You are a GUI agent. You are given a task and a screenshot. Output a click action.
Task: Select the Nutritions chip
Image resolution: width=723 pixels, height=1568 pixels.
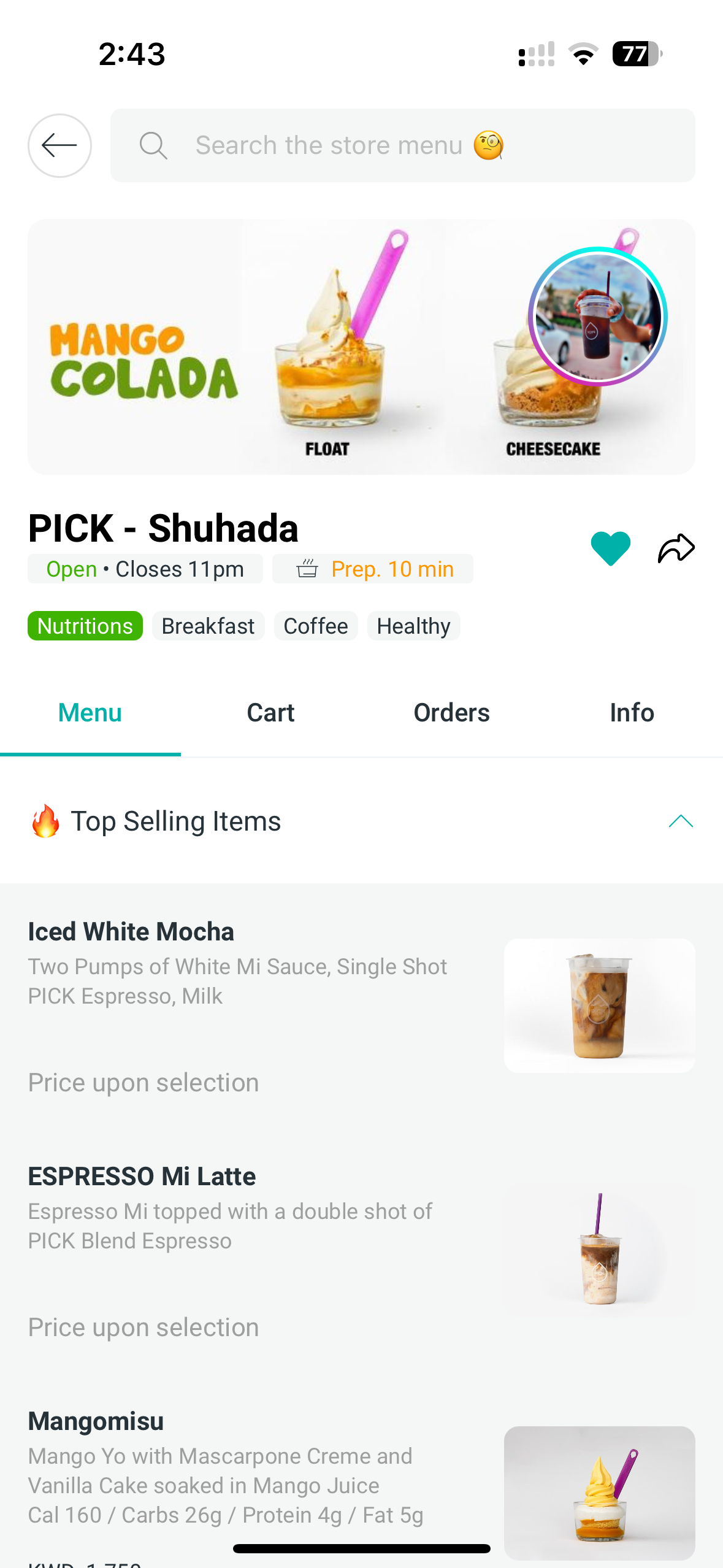[85, 626]
